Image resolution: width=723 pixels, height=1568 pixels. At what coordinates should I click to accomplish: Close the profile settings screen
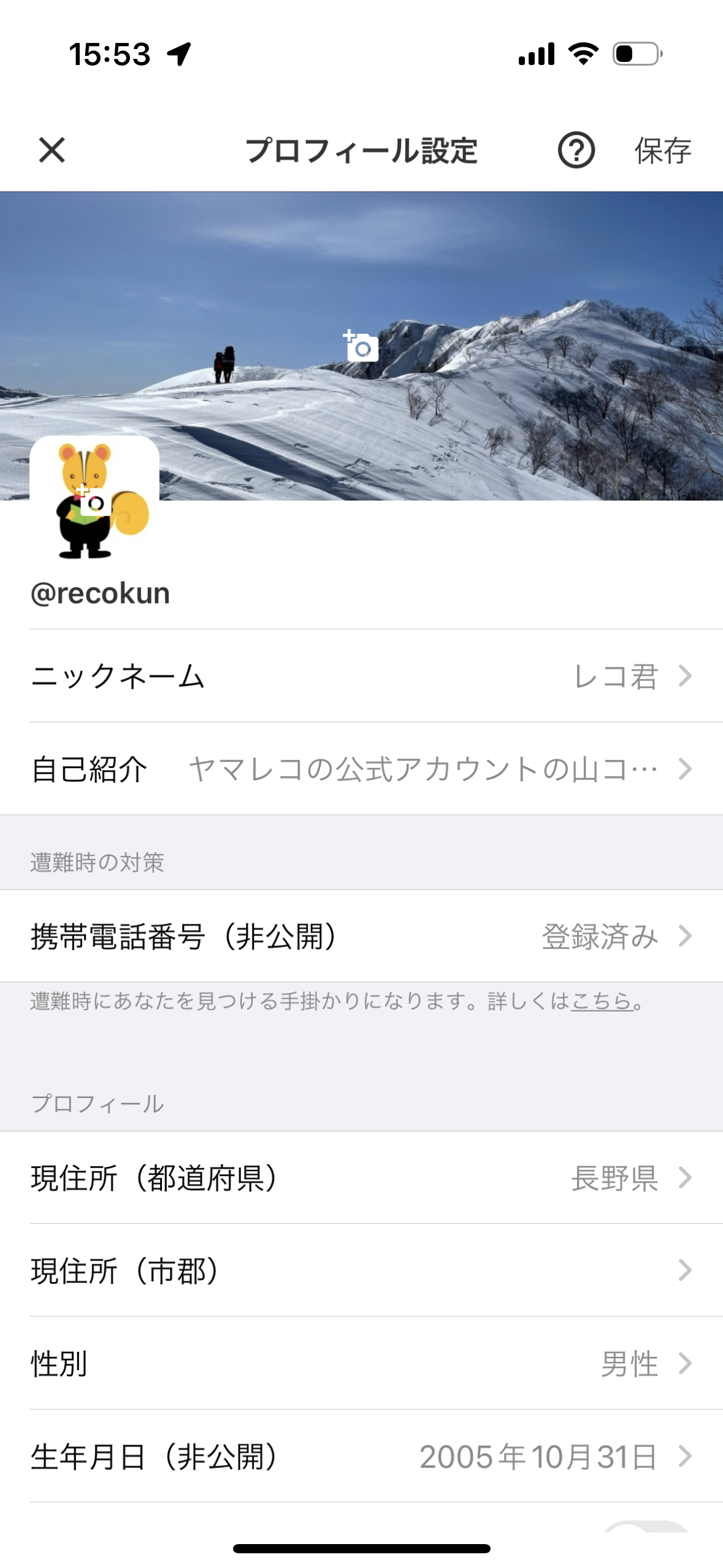52,150
